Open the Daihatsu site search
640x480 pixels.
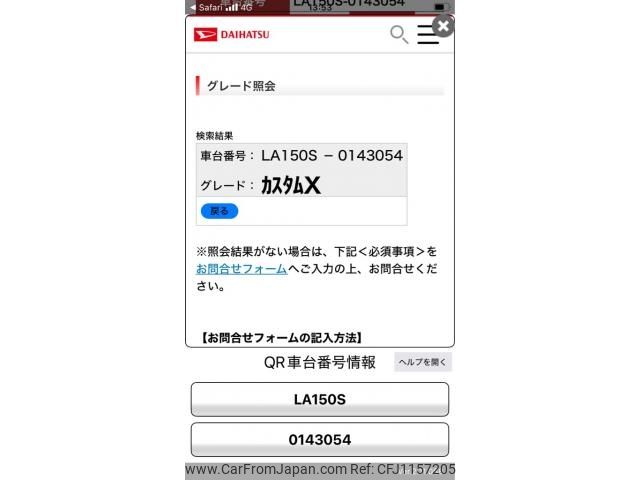pos(398,35)
